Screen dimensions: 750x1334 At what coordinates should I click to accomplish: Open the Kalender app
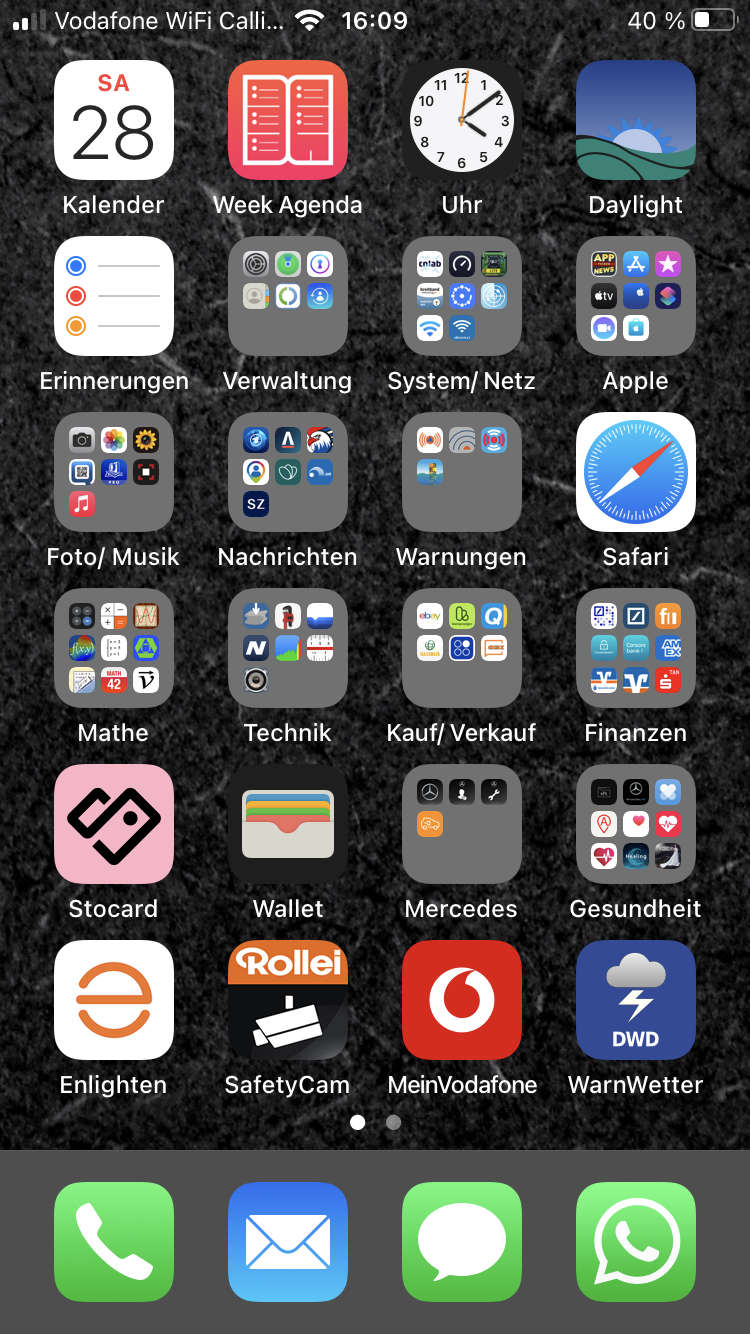pyautogui.click(x=114, y=120)
